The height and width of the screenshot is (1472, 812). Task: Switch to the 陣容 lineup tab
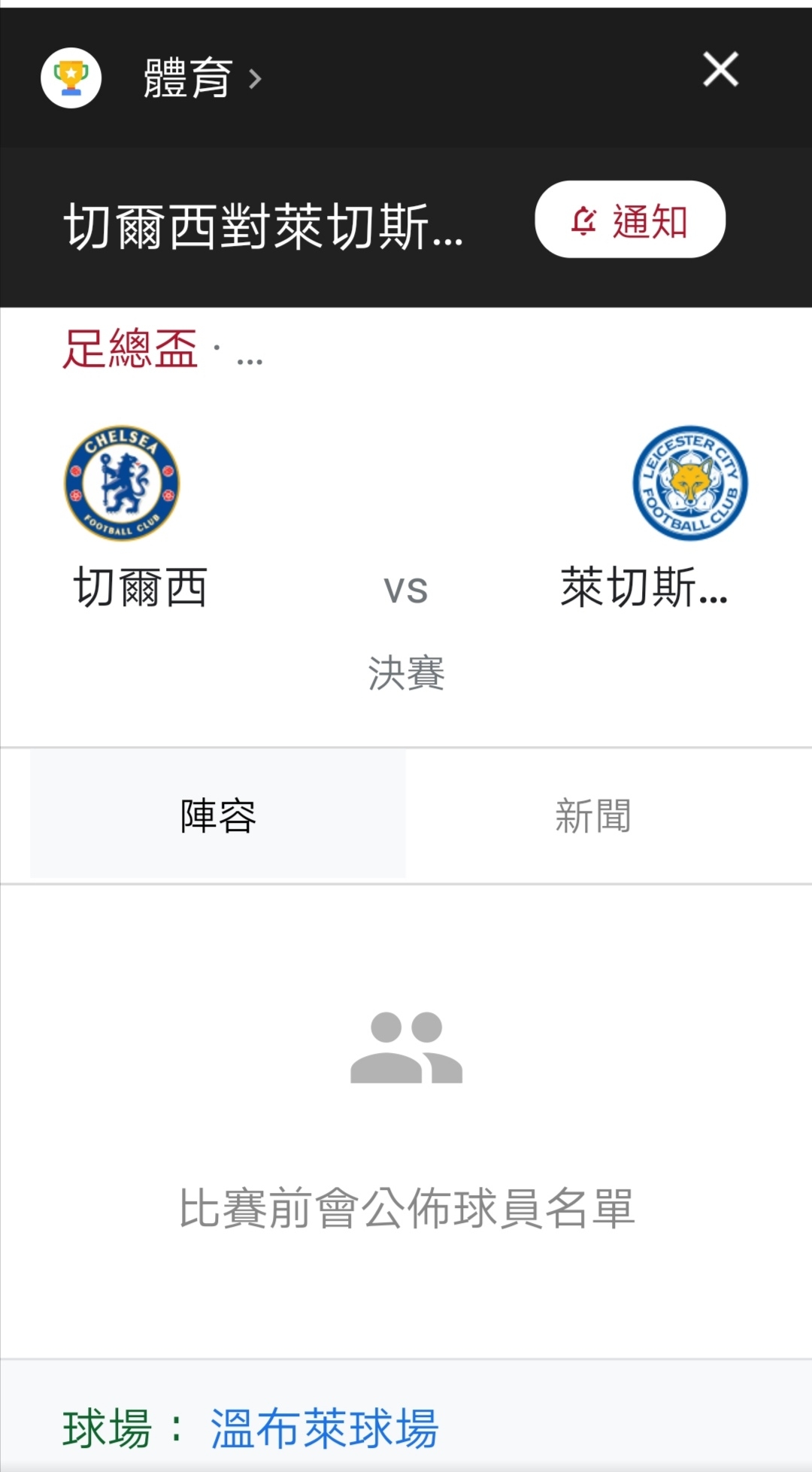pyautogui.click(x=218, y=815)
